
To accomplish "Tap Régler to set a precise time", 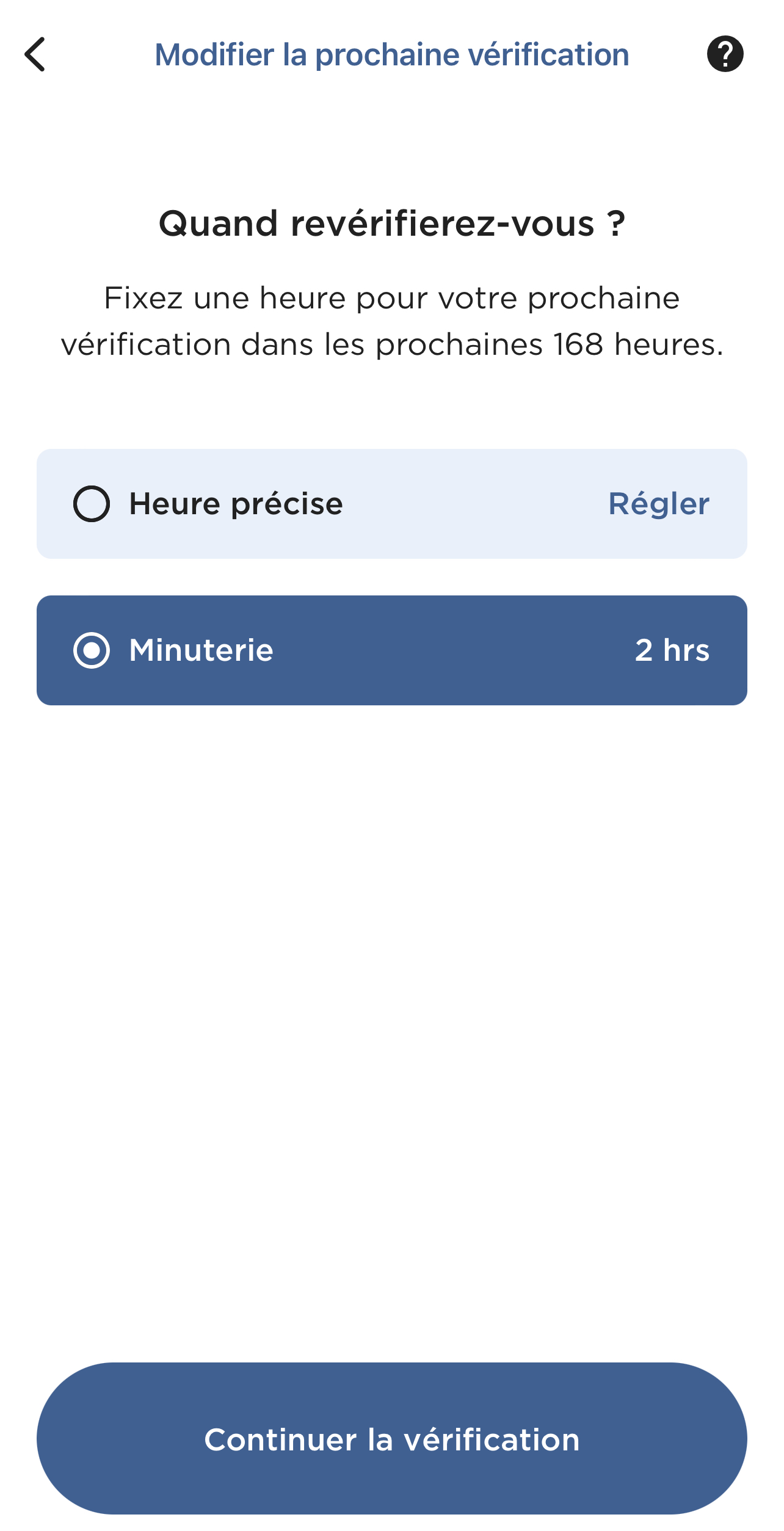I will pyautogui.click(x=658, y=504).
